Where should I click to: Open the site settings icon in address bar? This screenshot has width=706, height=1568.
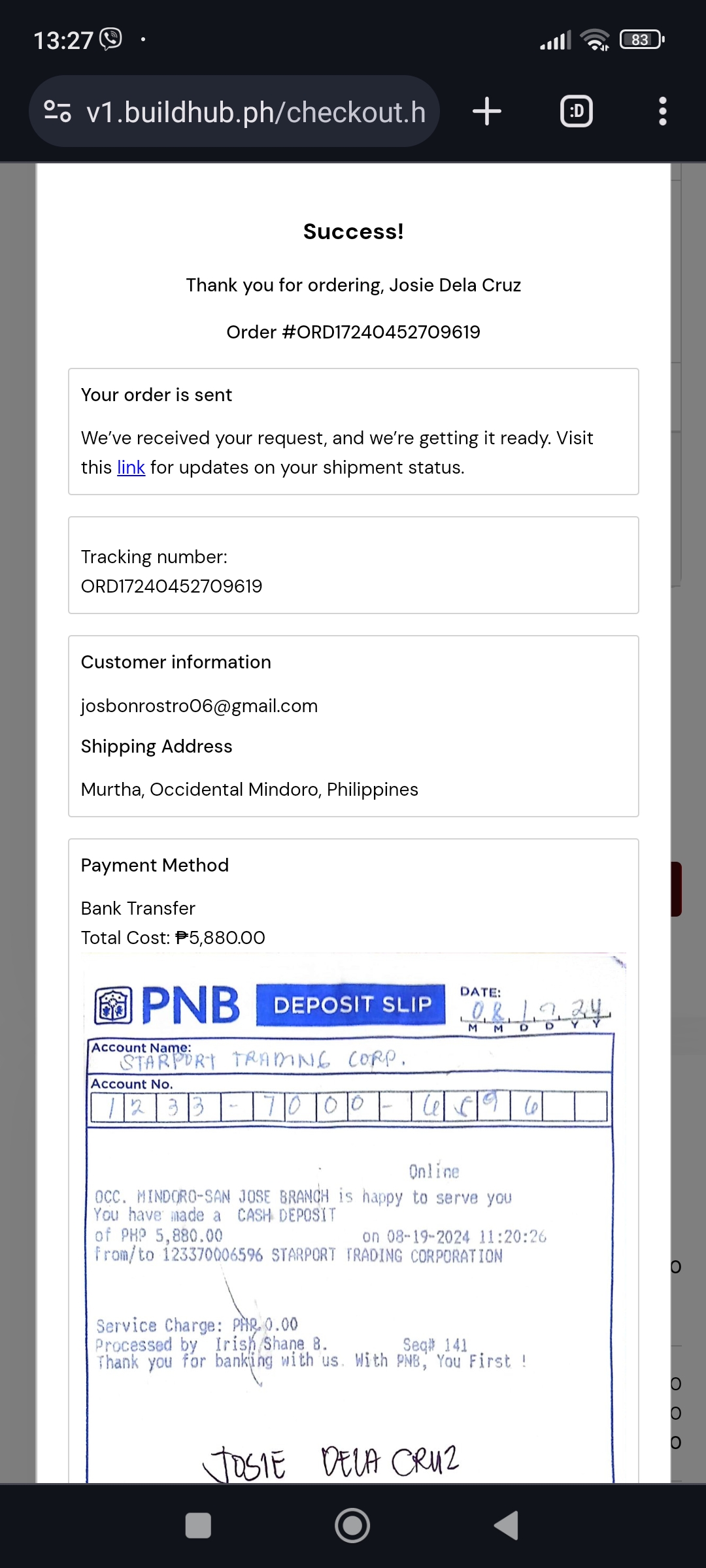pyautogui.click(x=58, y=112)
